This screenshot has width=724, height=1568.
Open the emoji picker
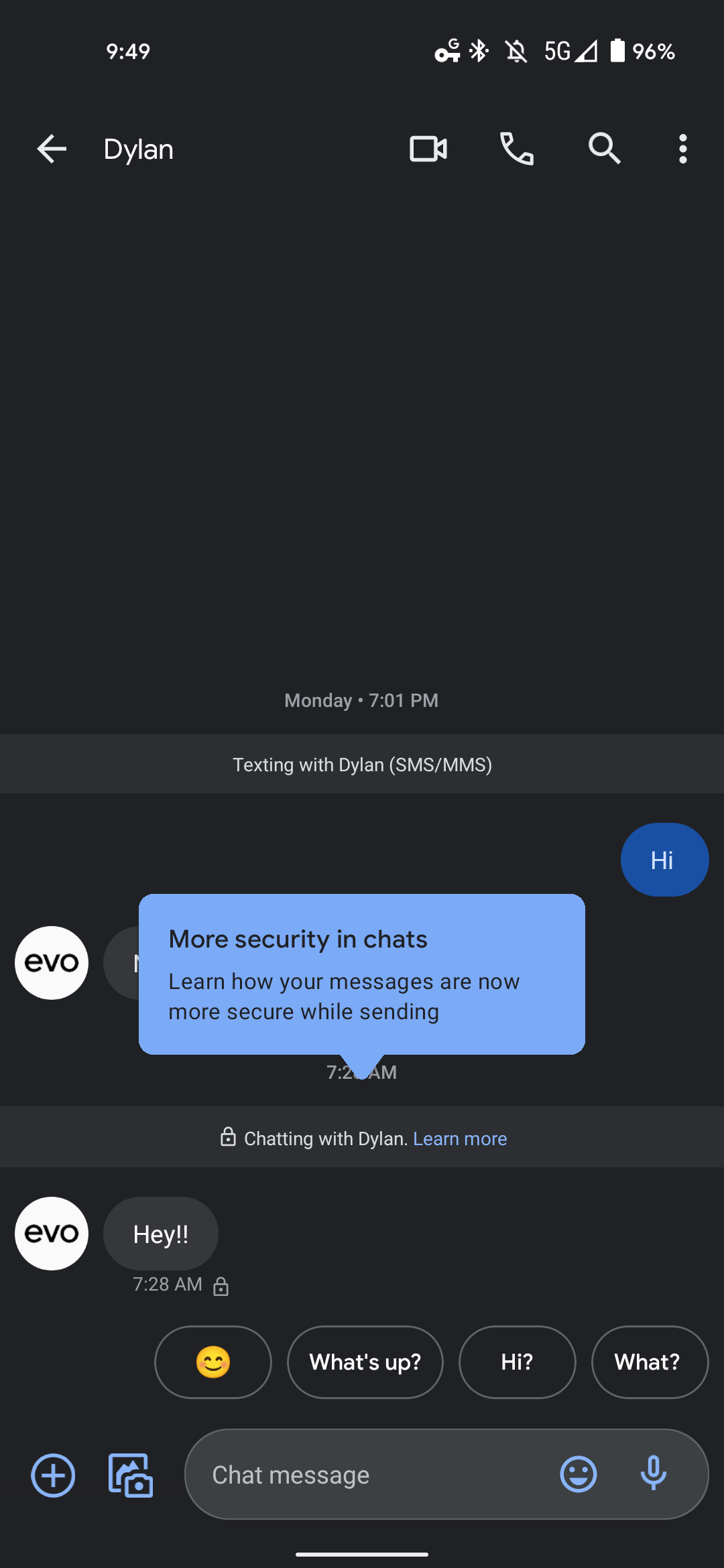578,1475
